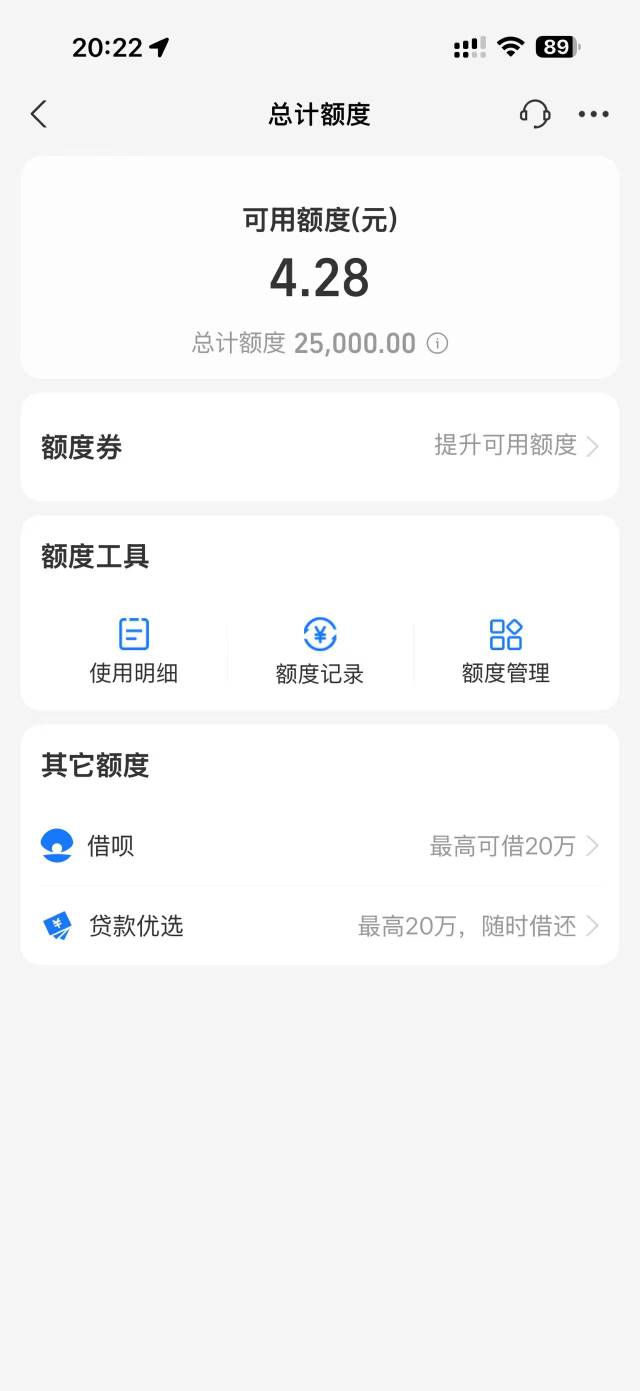Open 使用明细 usage details
Screen dimensions: 640x1391
point(134,651)
